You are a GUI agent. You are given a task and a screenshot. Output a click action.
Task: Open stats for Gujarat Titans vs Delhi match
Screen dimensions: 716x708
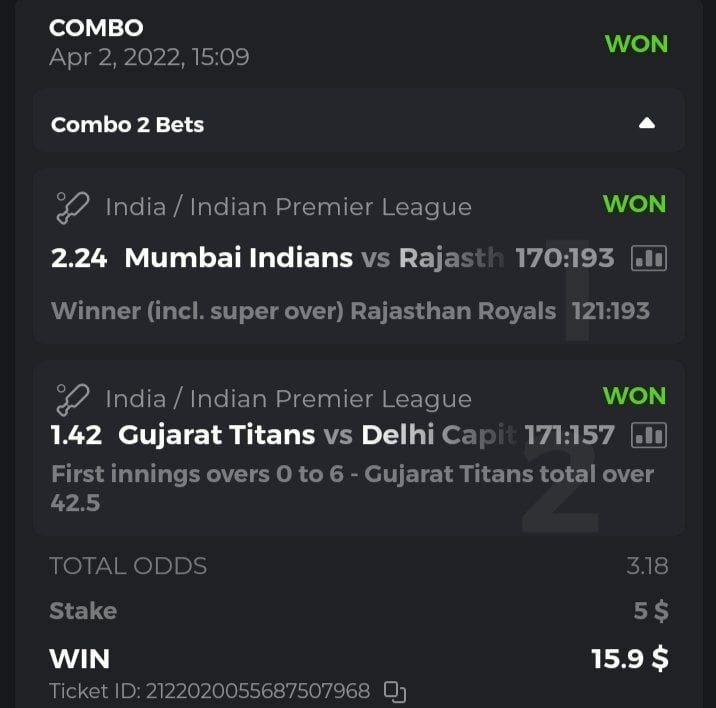pos(648,436)
